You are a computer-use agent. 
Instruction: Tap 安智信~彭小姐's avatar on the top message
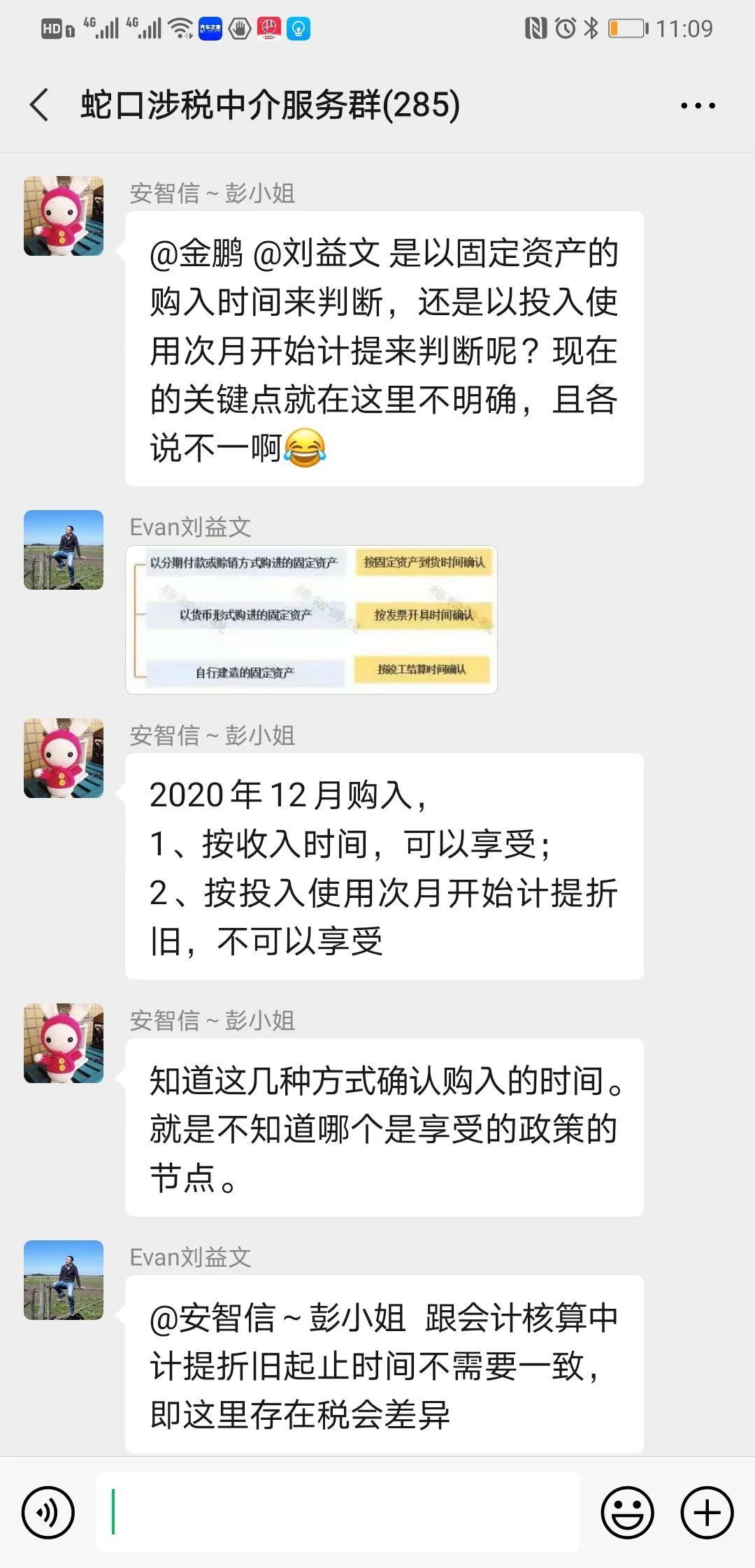64,216
